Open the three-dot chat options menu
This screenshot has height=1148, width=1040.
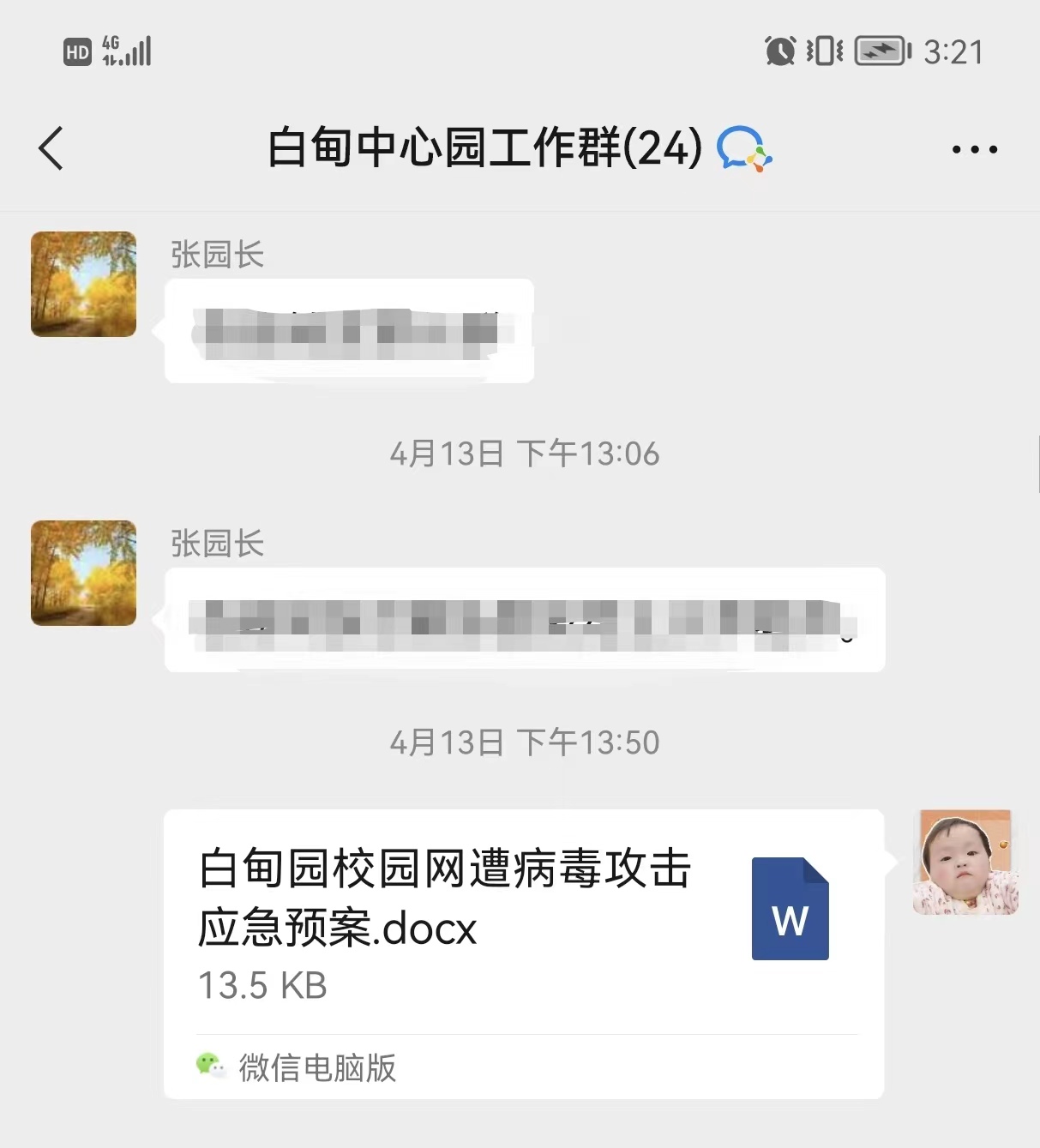974,149
